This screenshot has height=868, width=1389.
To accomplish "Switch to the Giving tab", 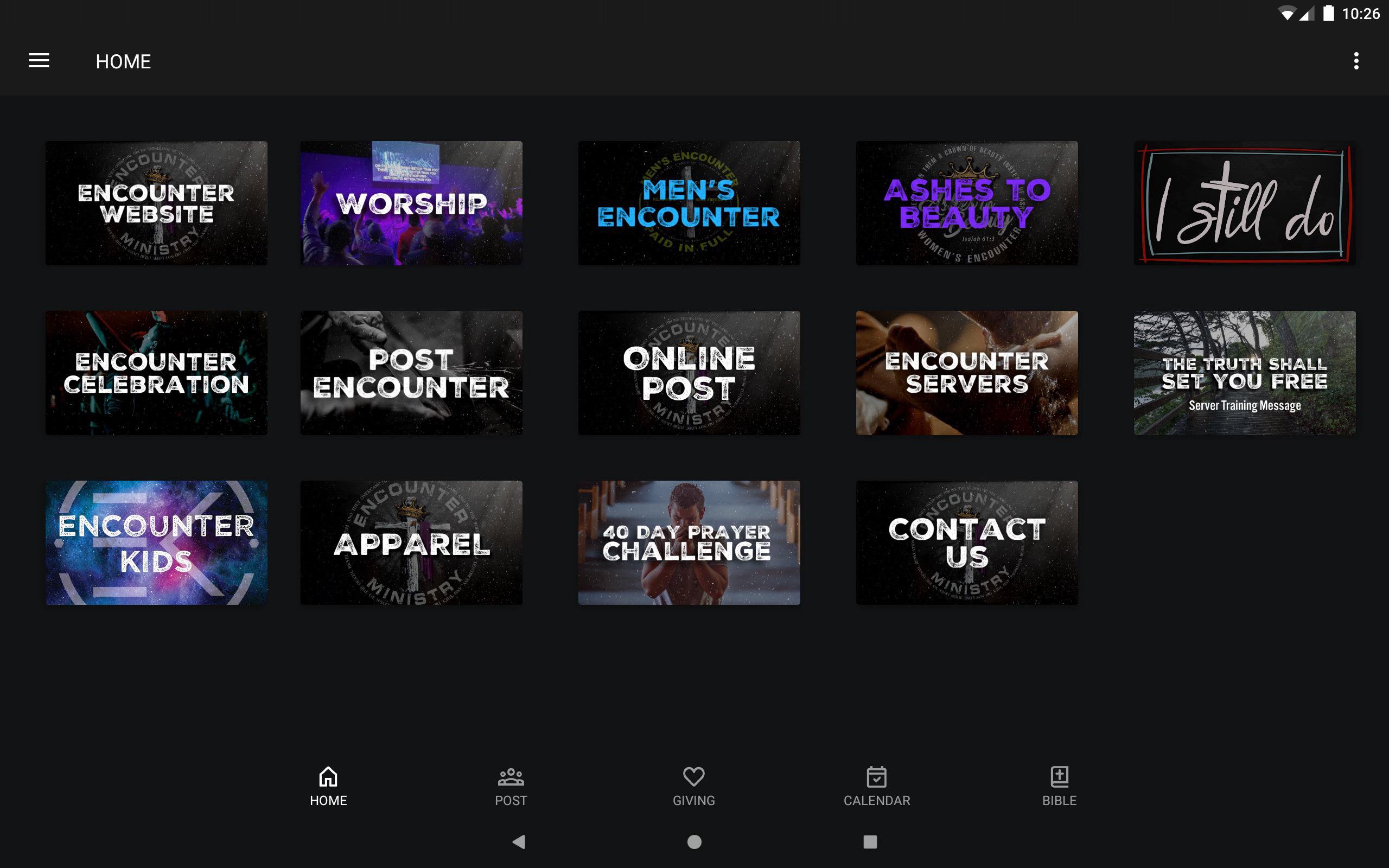I will click(x=693, y=786).
